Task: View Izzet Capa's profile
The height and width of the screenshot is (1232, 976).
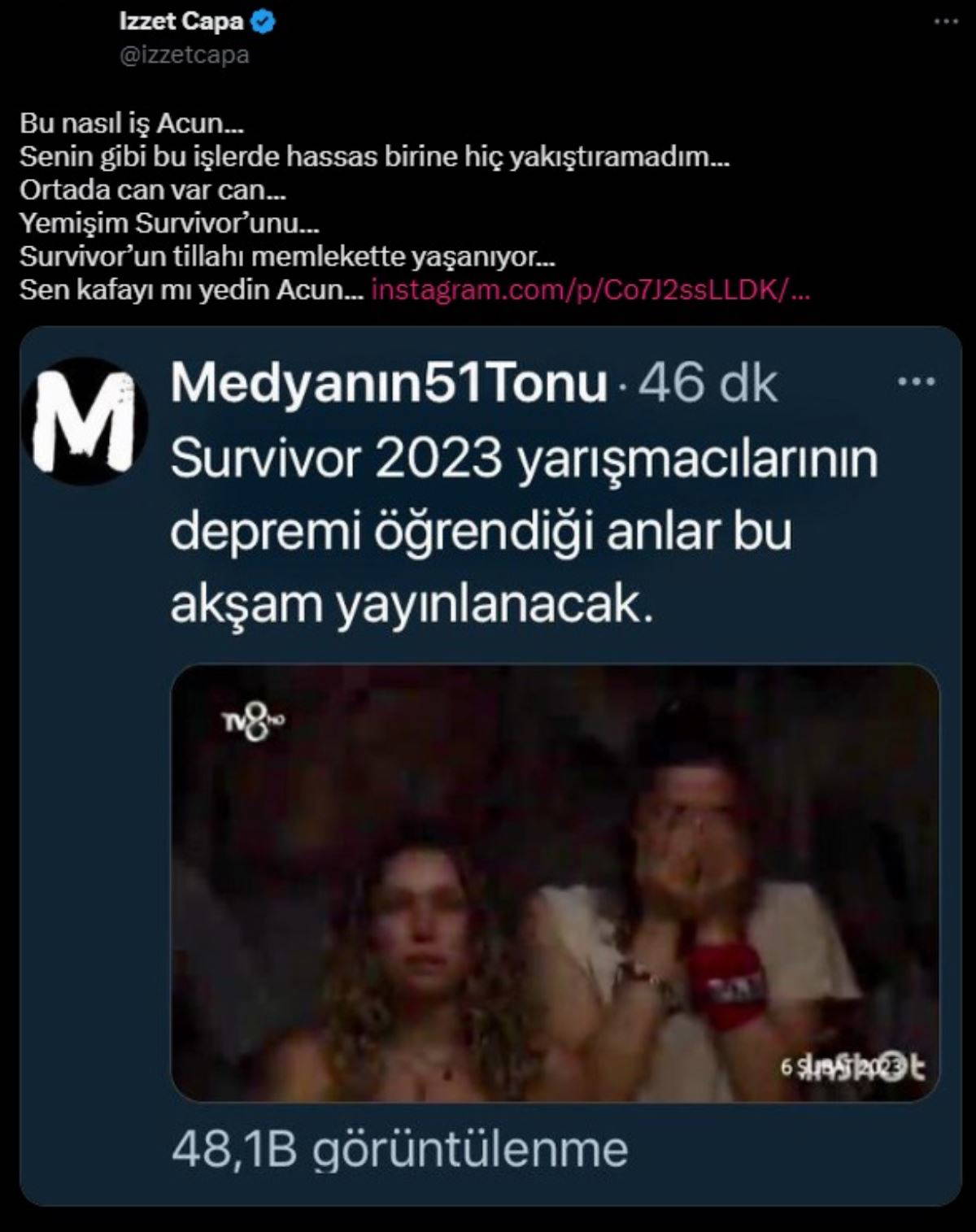Action: point(181,23)
